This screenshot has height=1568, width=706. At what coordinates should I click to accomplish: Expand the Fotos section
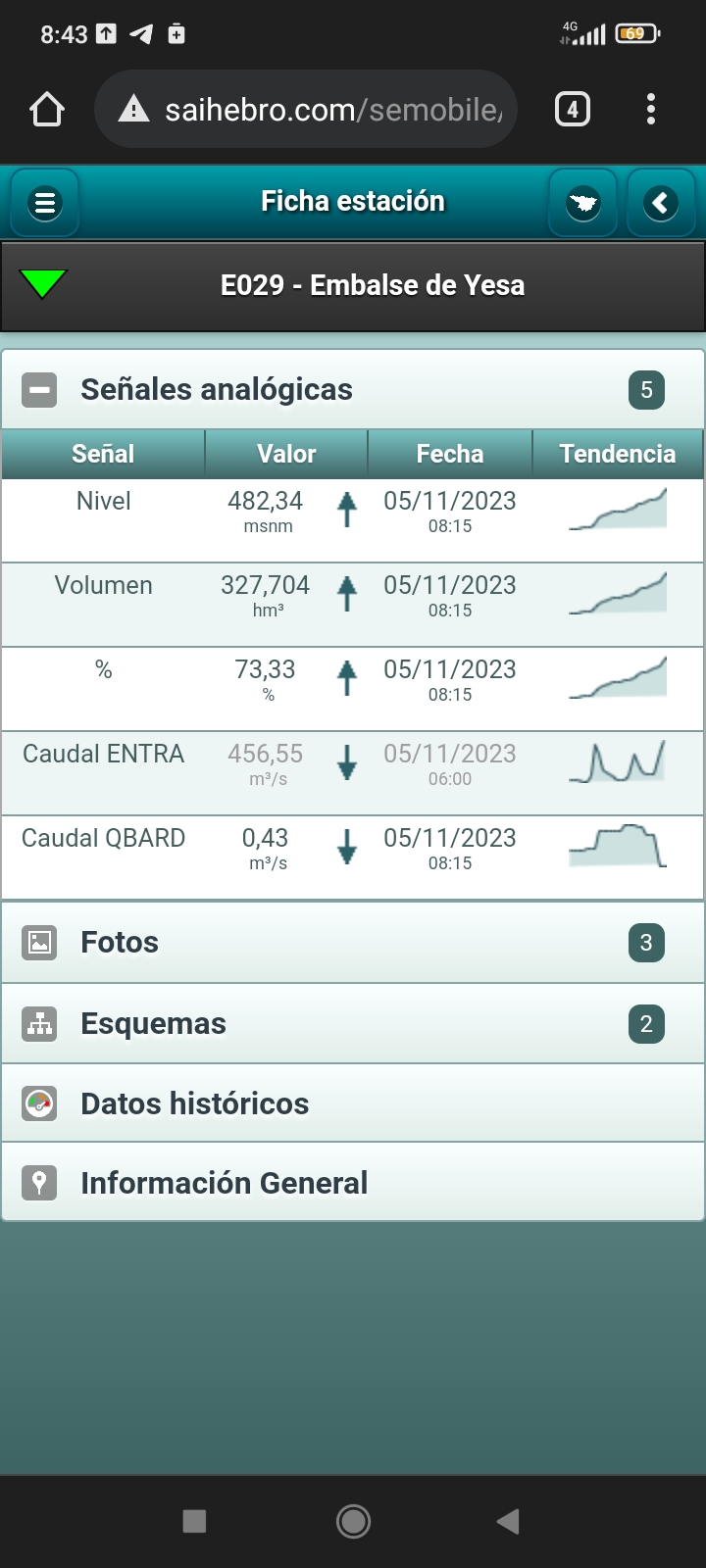click(353, 943)
